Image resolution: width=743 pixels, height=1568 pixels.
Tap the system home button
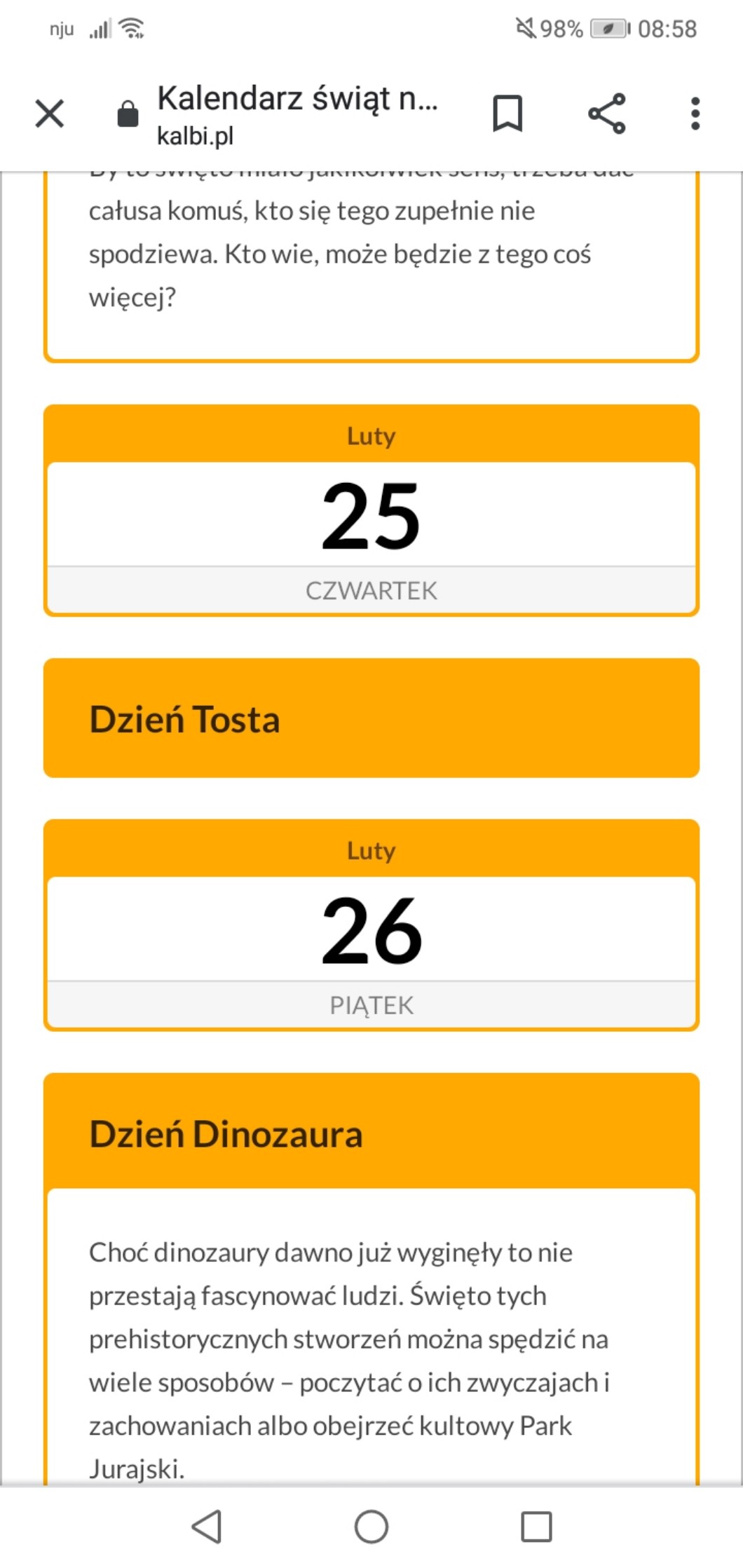click(x=371, y=1526)
